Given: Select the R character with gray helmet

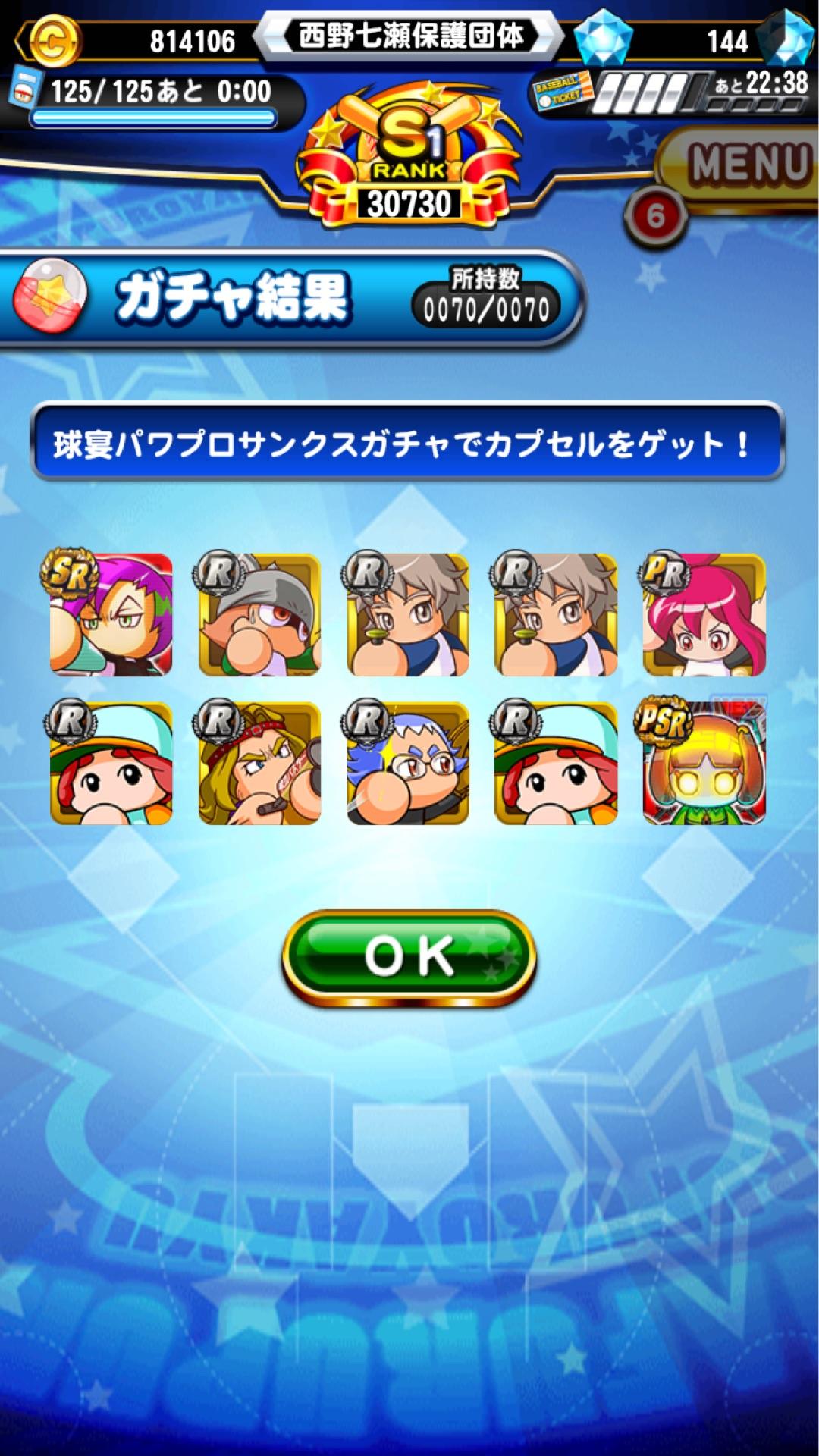Looking at the screenshot, I should pyautogui.click(x=259, y=614).
